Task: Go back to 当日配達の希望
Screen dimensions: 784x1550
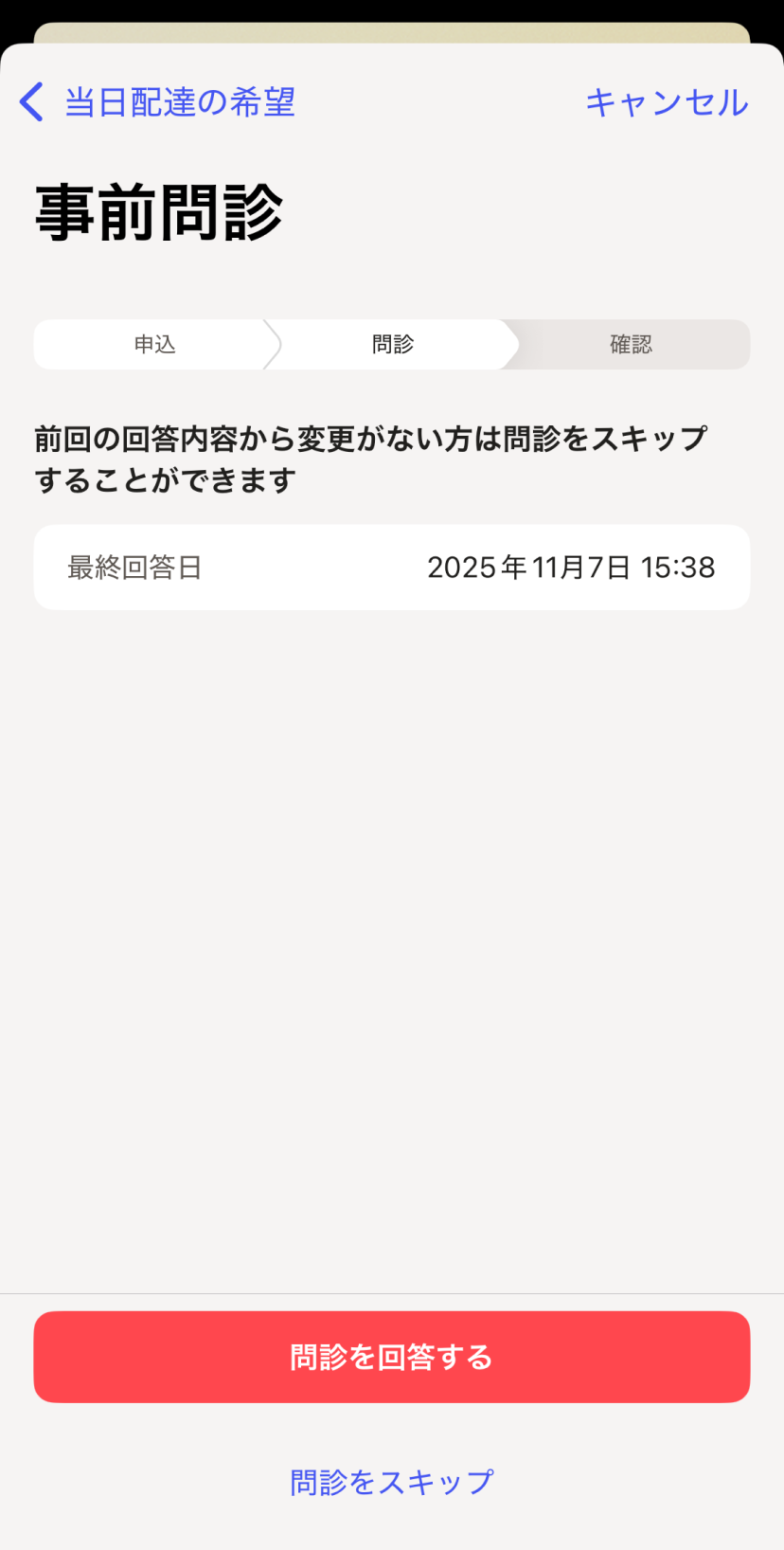Action: pos(157,102)
